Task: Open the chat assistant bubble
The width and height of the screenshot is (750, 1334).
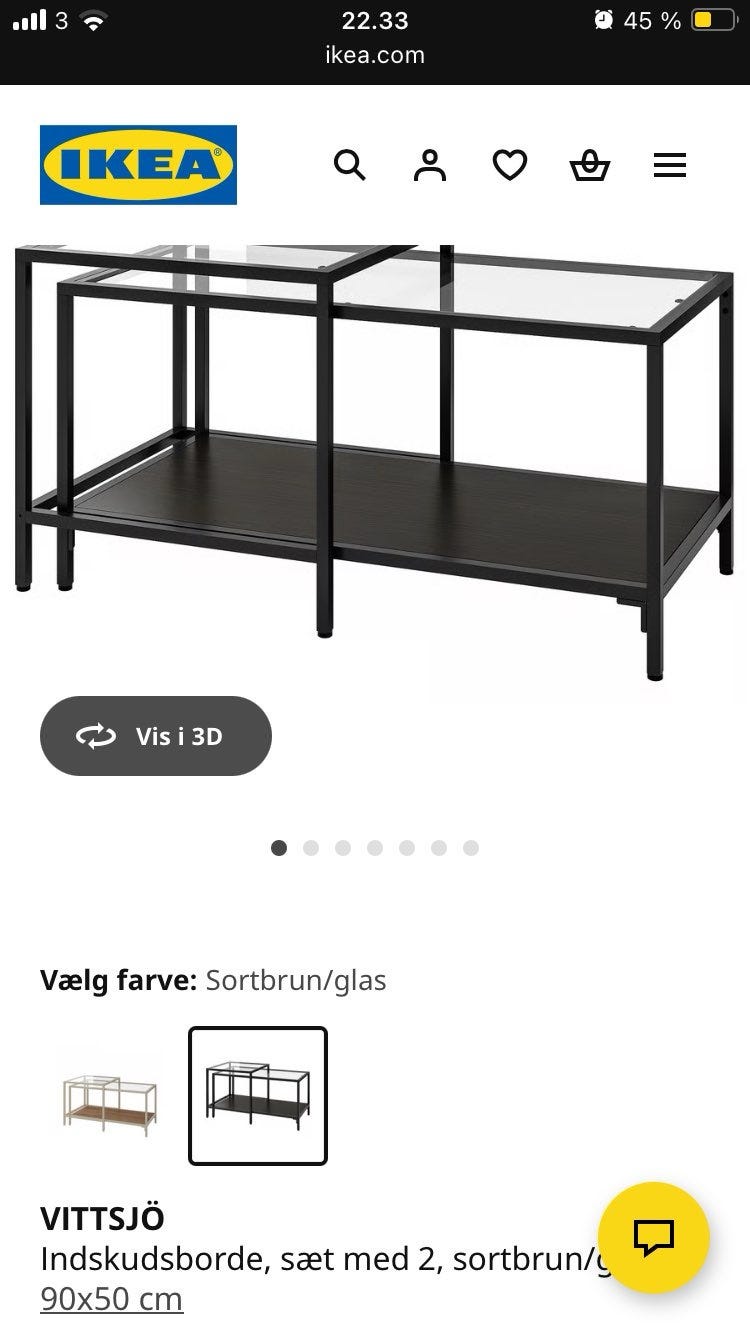Action: click(655, 1237)
